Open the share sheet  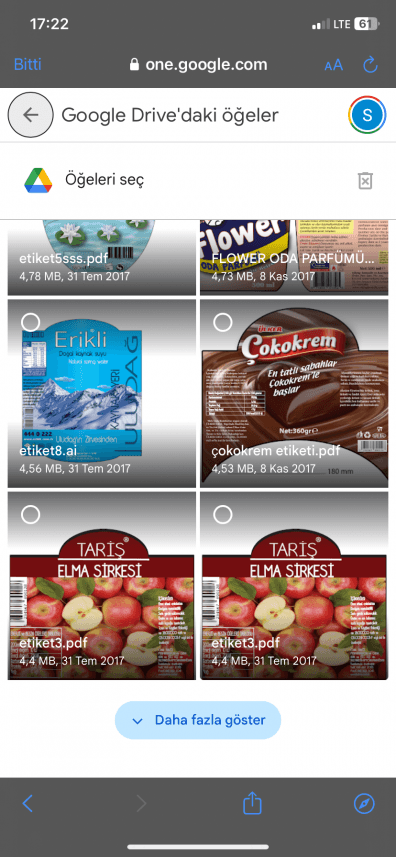tap(252, 803)
